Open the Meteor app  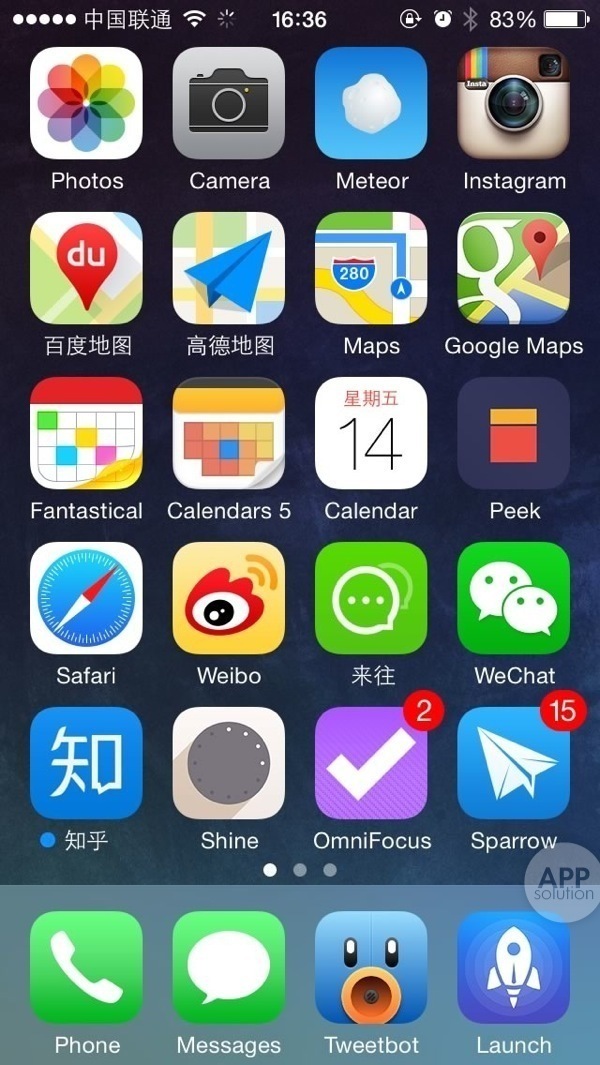(371, 103)
